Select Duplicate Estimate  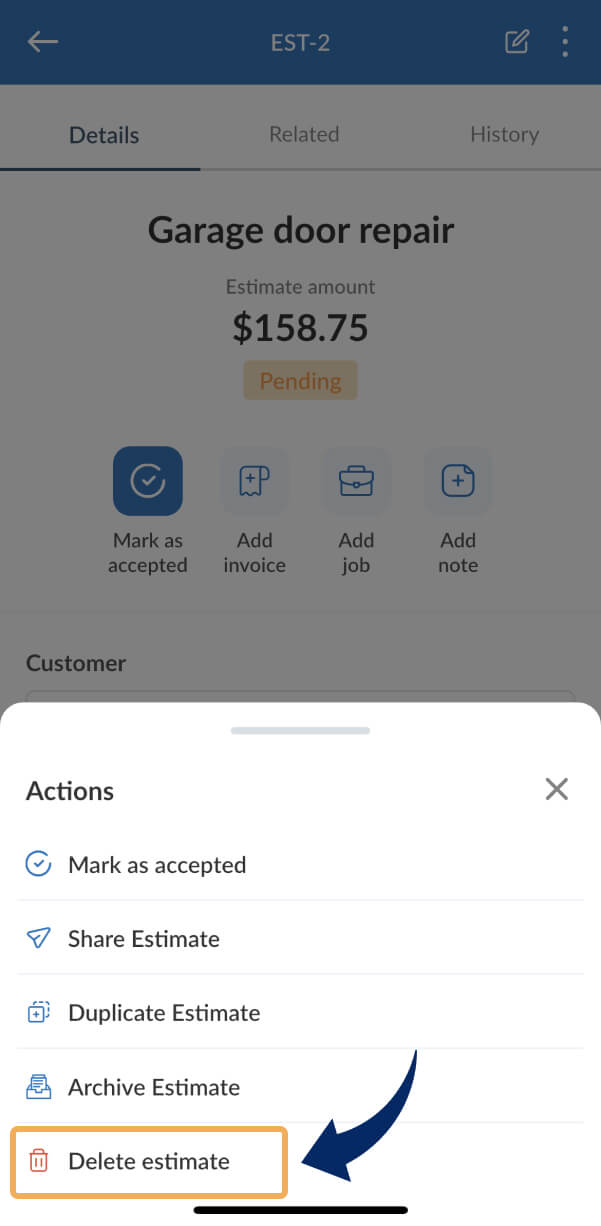click(x=300, y=1012)
